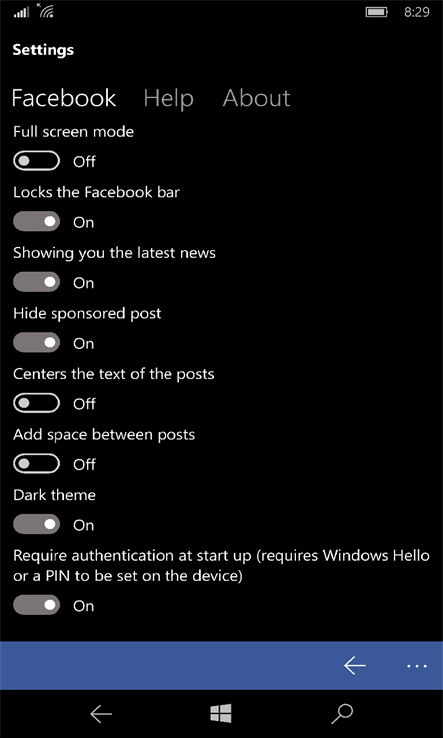The image size is (443, 738).
Task: Open the system search magnifier
Action: pos(342,714)
